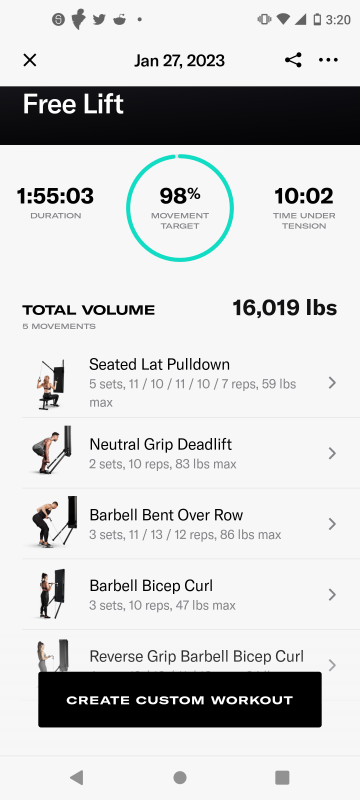Open Seated Lat Pulldown details
Image resolution: width=360 pixels, height=800 pixels.
pos(180,383)
